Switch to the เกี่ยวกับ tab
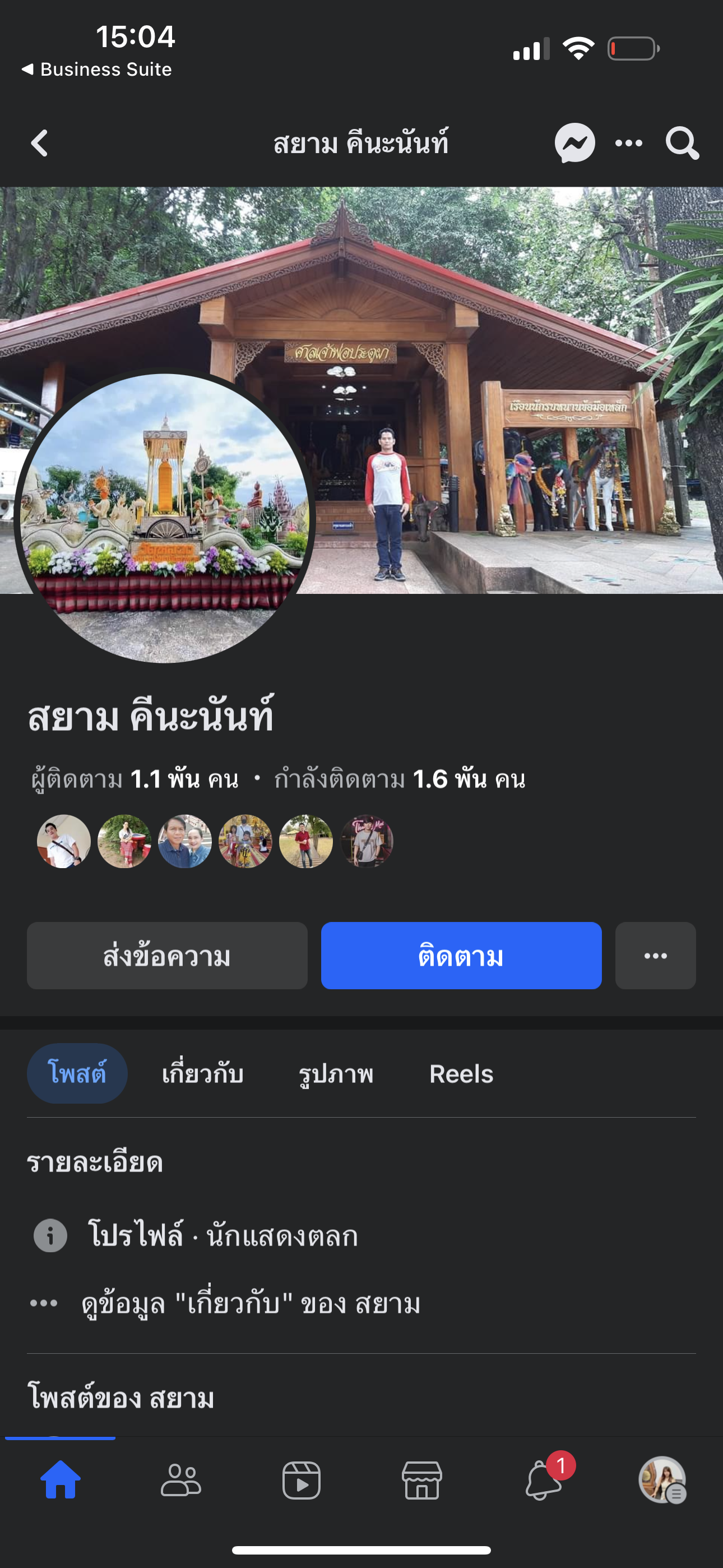Screen dimensions: 723x1568 tap(203, 1074)
